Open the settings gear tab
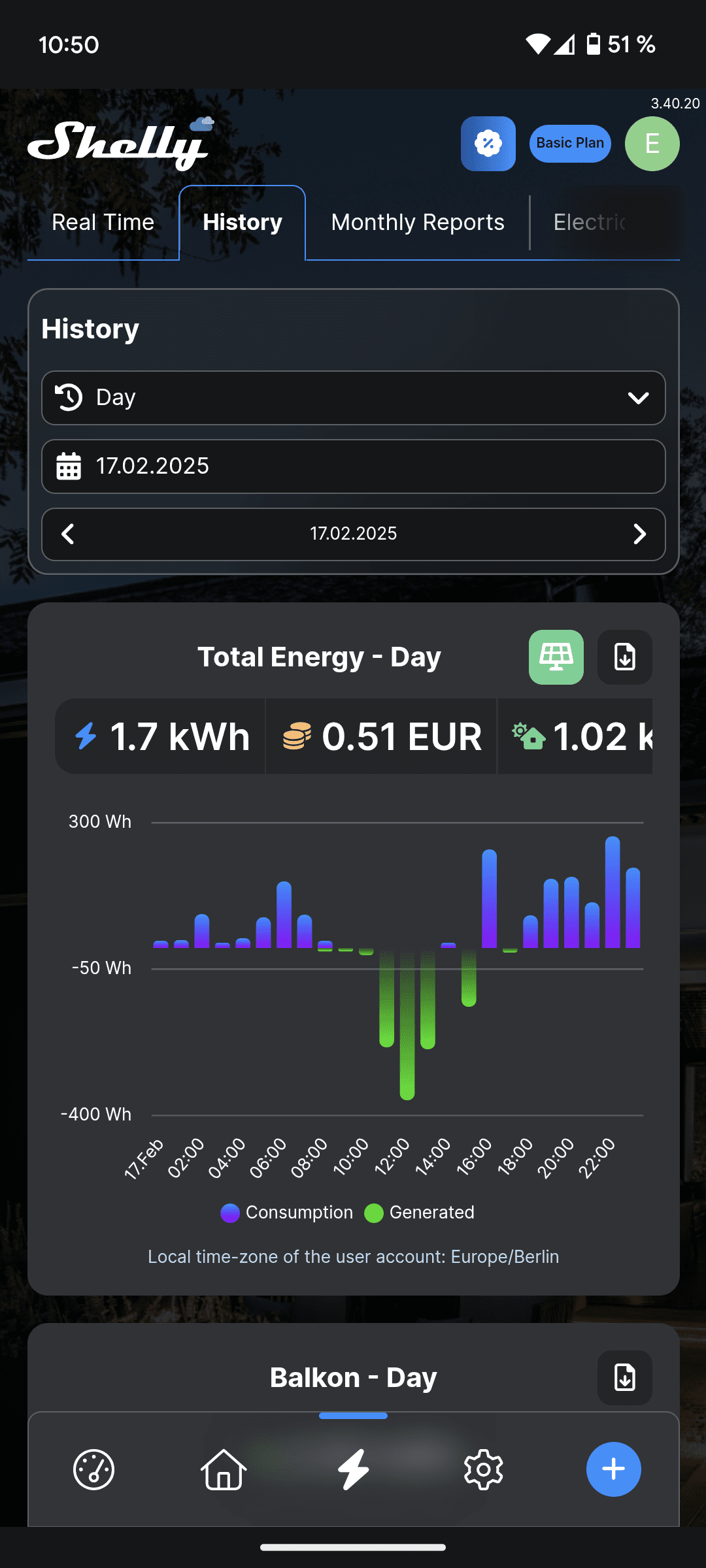The height and width of the screenshot is (1568, 706). tap(483, 1469)
